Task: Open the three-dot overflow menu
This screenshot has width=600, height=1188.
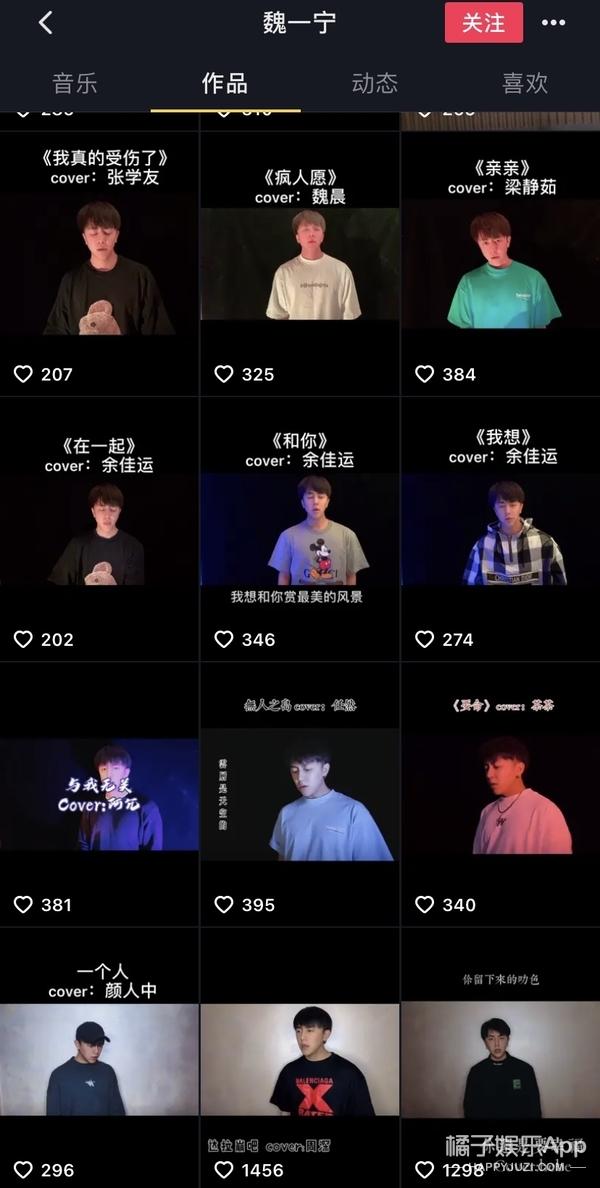Action: pyautogui.click(x=553, y=23)
